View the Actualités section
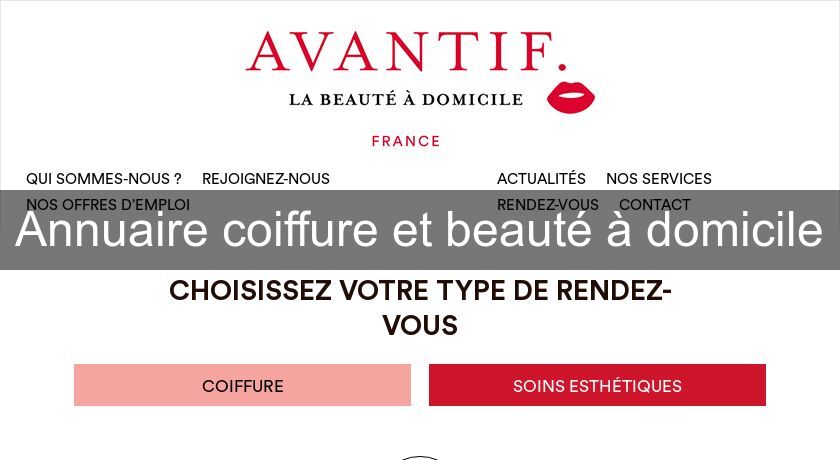840x460 pixels. (x=541, y=179)
